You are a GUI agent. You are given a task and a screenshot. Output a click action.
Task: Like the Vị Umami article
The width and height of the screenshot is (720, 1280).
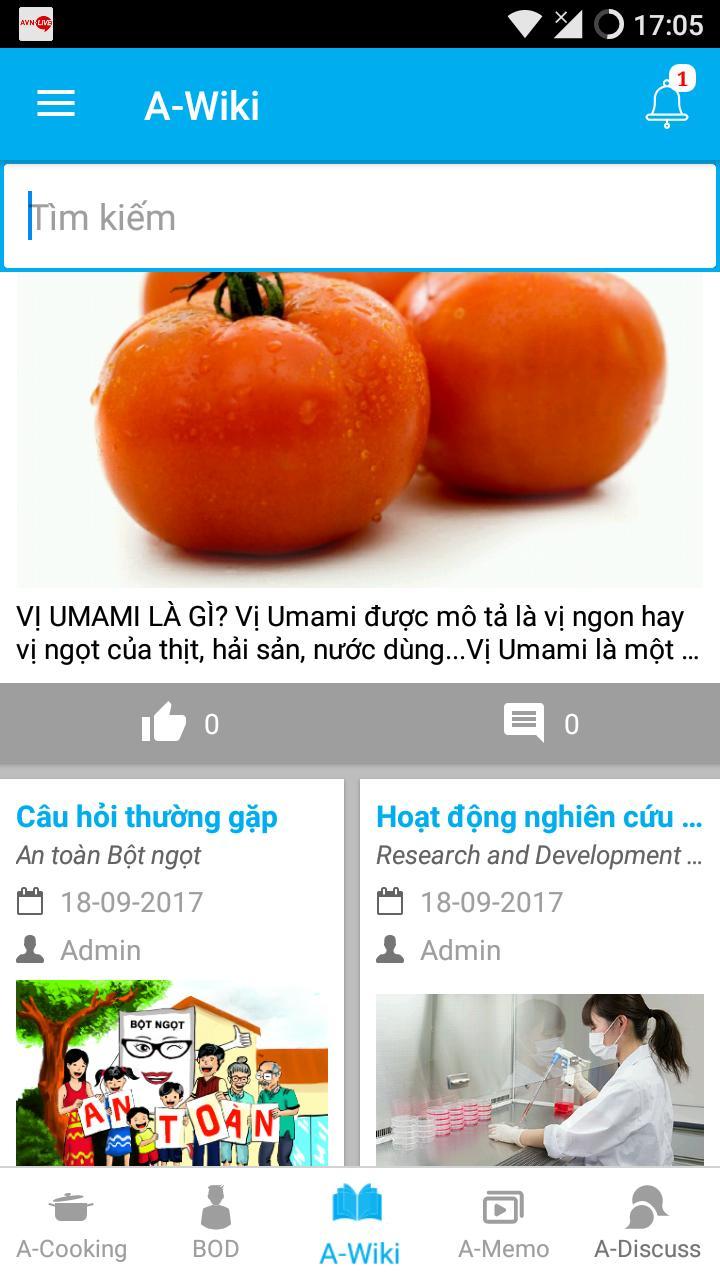point(180,723)
